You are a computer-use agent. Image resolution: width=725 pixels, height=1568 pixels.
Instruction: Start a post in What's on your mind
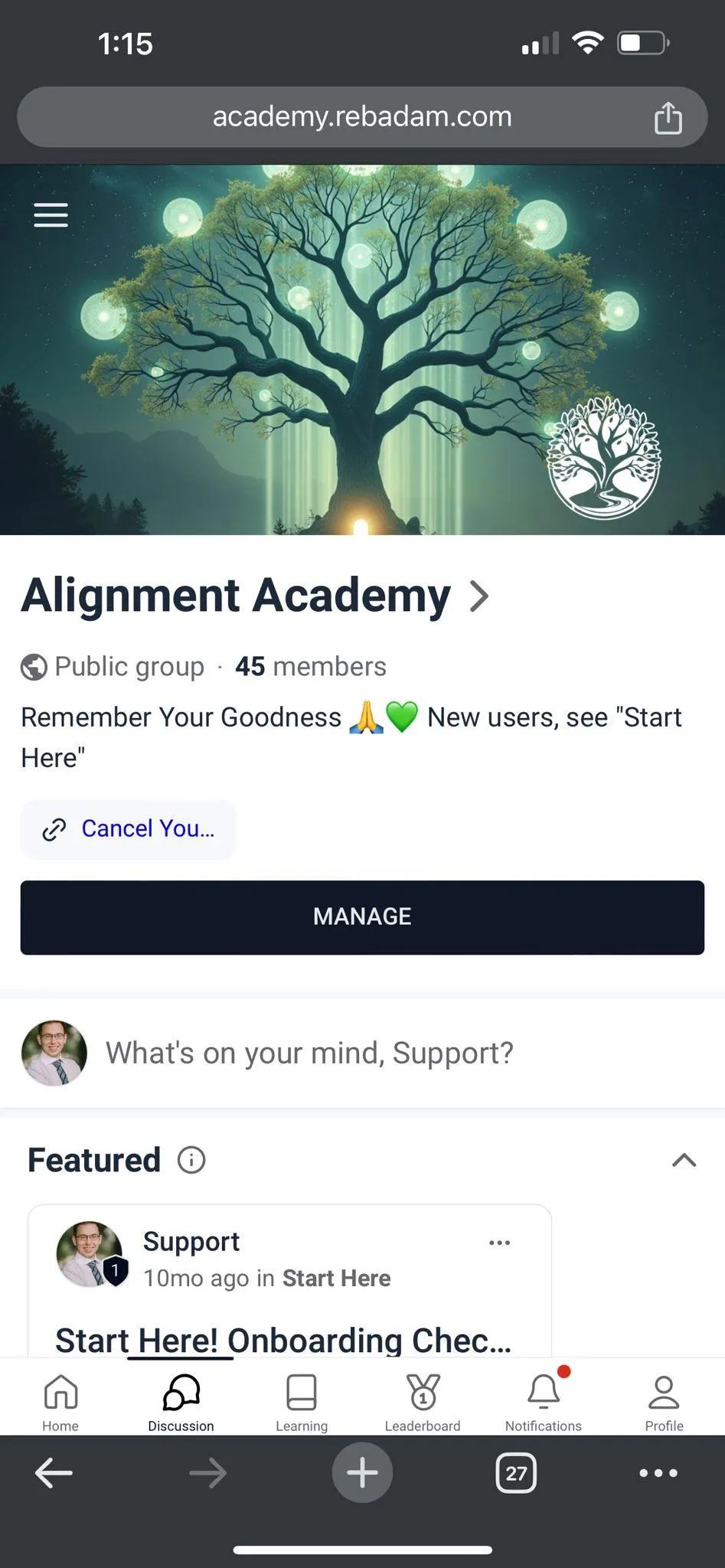click(309, 1053)
